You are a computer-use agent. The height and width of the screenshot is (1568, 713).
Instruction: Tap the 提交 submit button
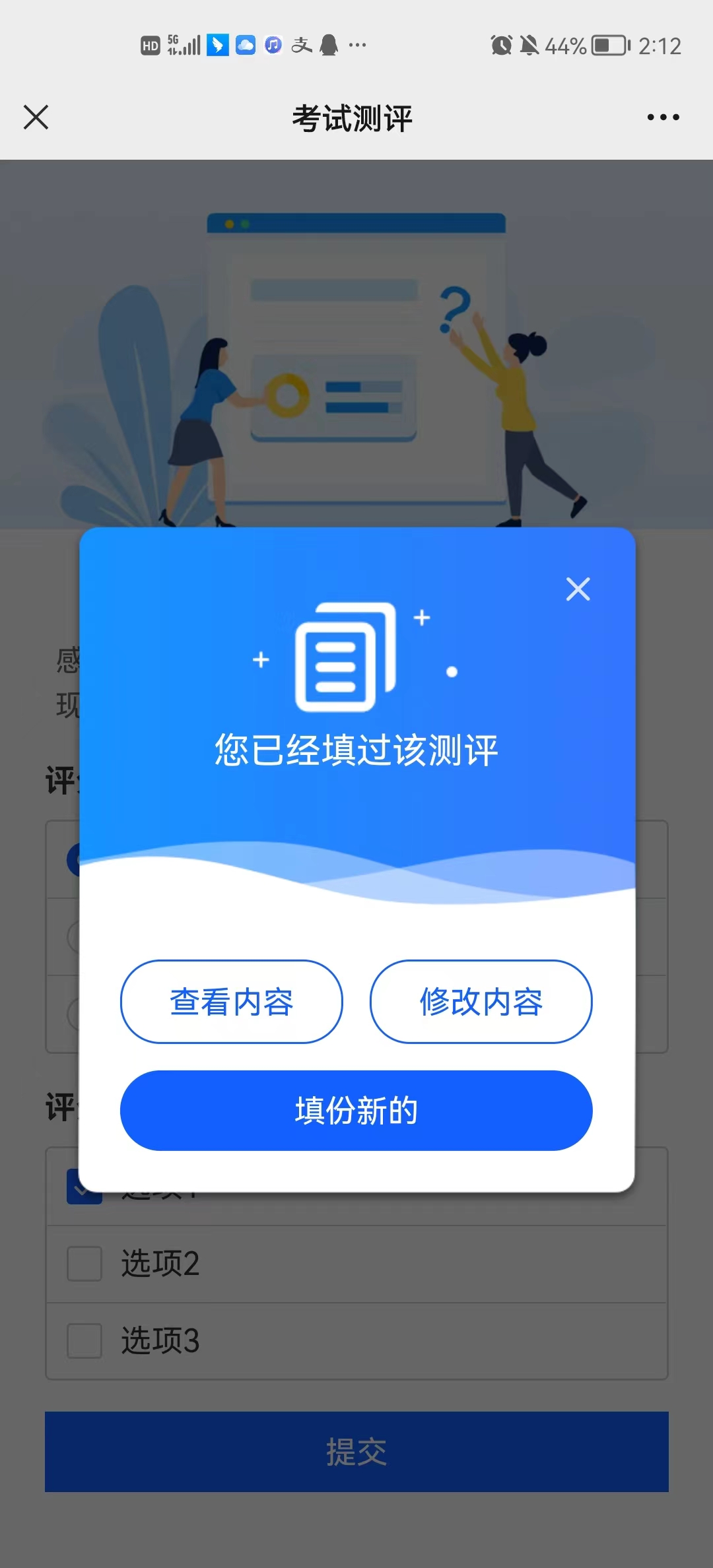(356, 1451)
